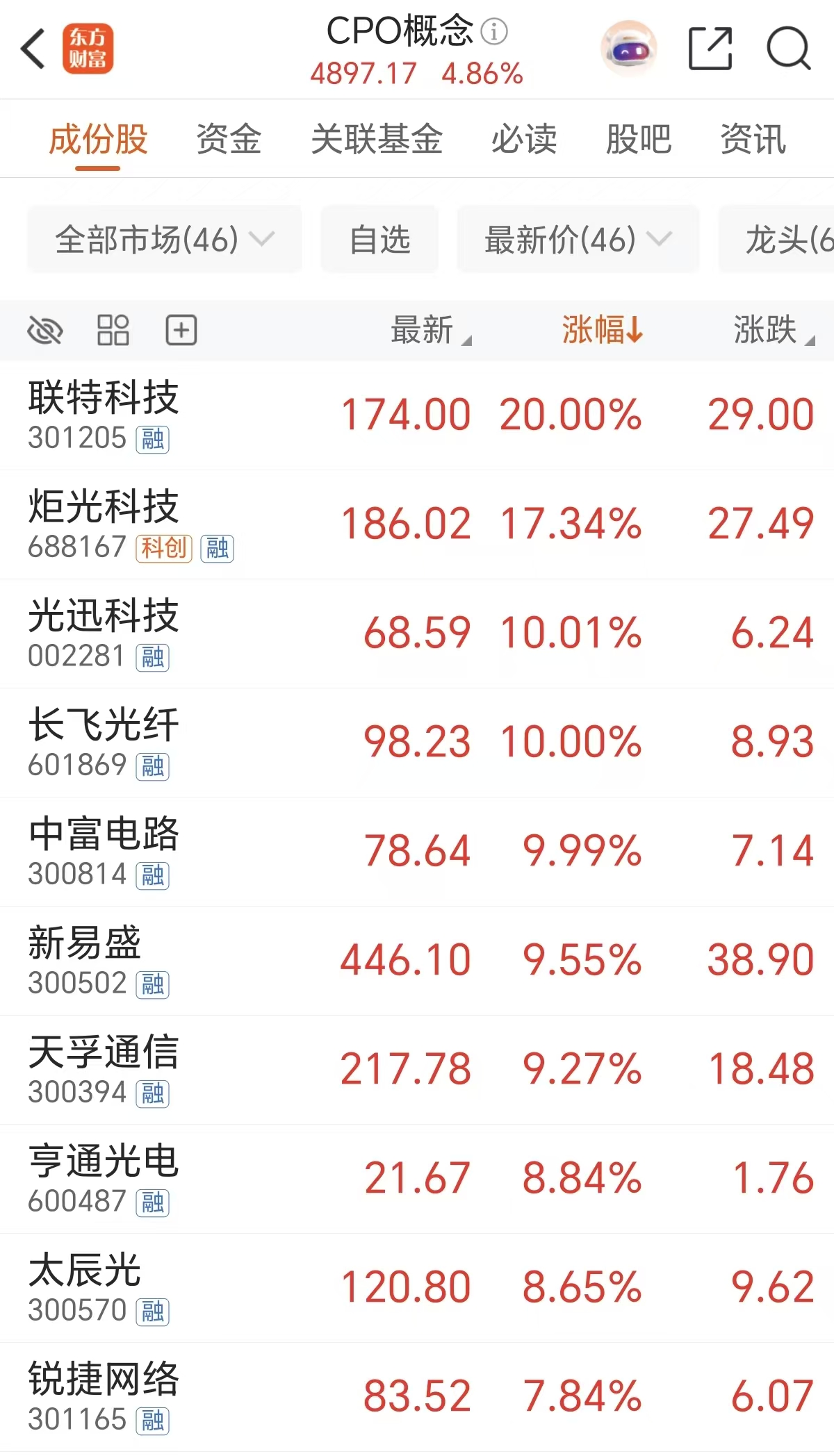Expand the 最新价(46) dropdown

coord(578,240)
